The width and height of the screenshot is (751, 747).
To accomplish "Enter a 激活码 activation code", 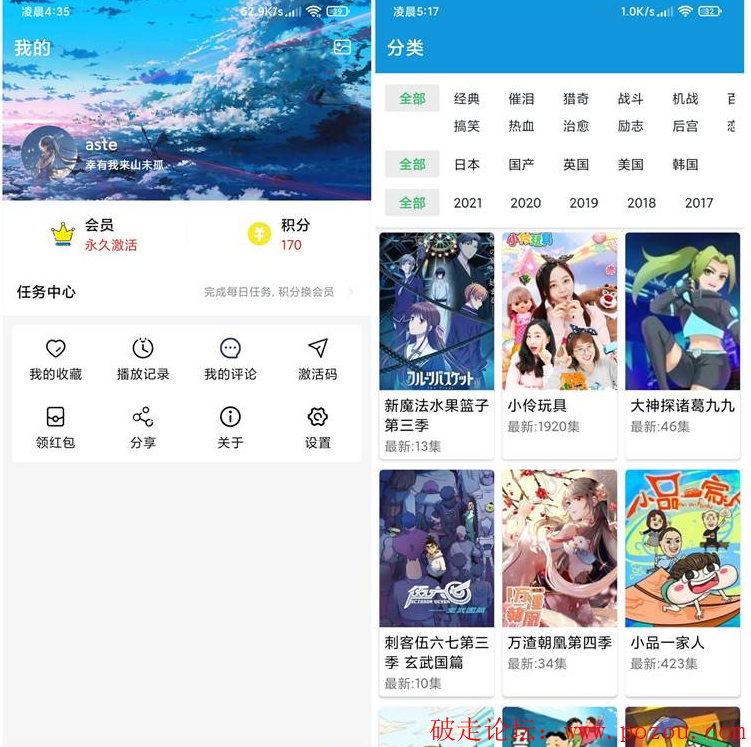I will [317, 360].
